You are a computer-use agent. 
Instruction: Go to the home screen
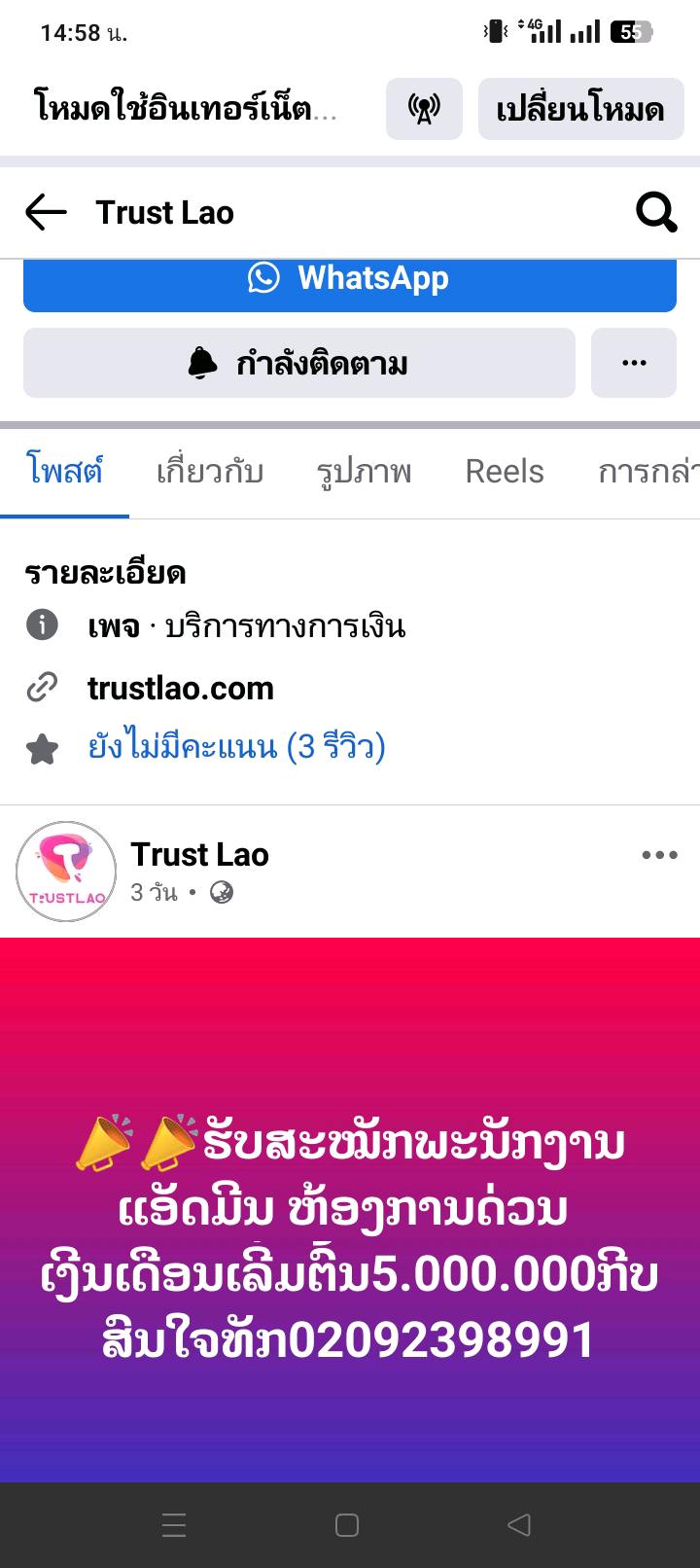pyautogui.click(x=347, y=1524)
